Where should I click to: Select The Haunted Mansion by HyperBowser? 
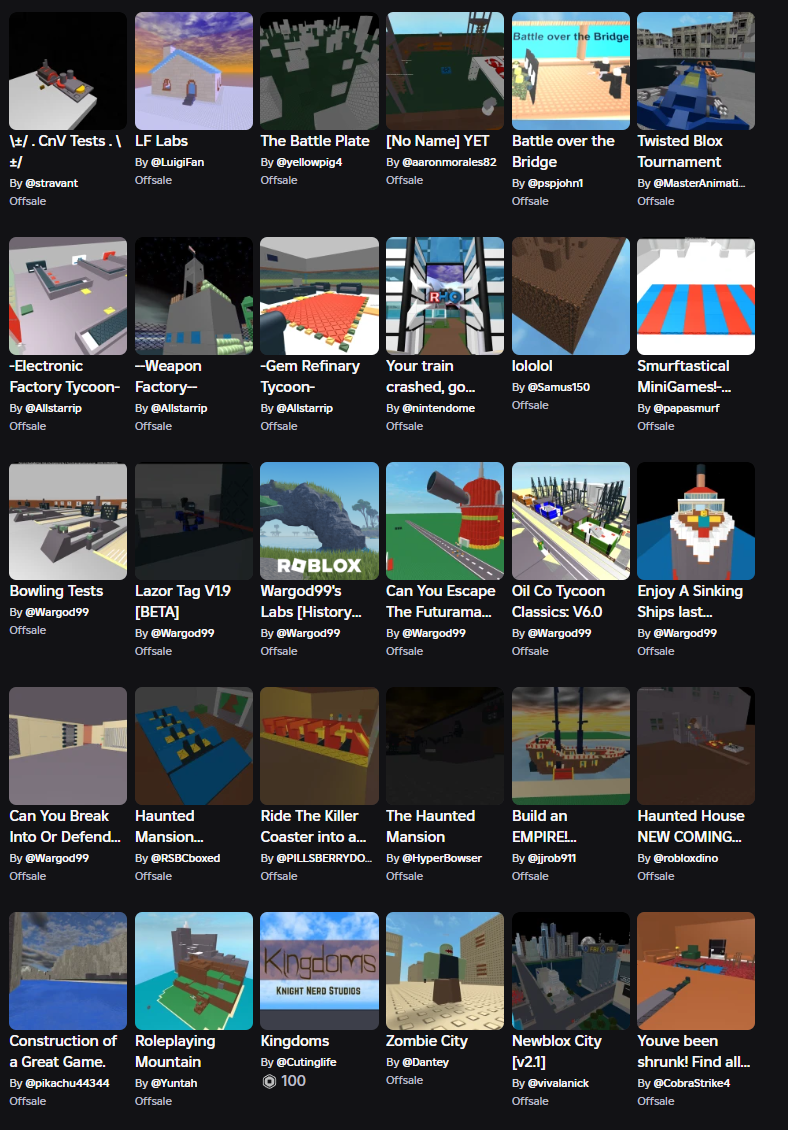click(445, 746)
